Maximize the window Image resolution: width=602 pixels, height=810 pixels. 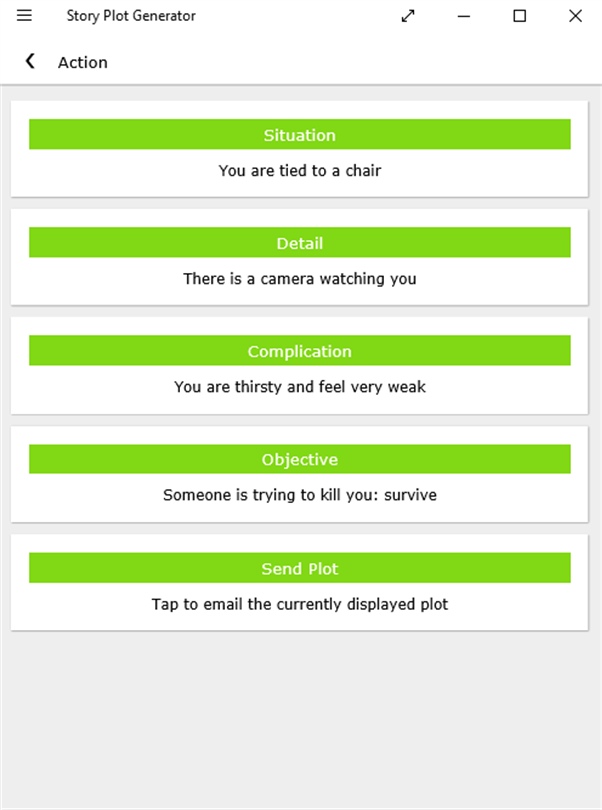coord(520,16)
